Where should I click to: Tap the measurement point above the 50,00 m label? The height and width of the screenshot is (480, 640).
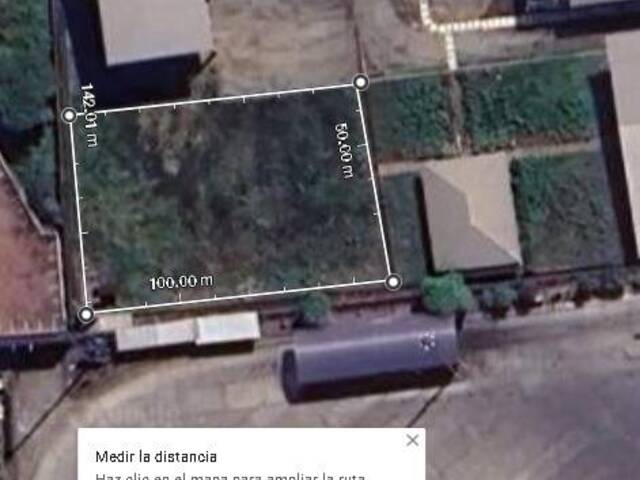coord(361,81)
